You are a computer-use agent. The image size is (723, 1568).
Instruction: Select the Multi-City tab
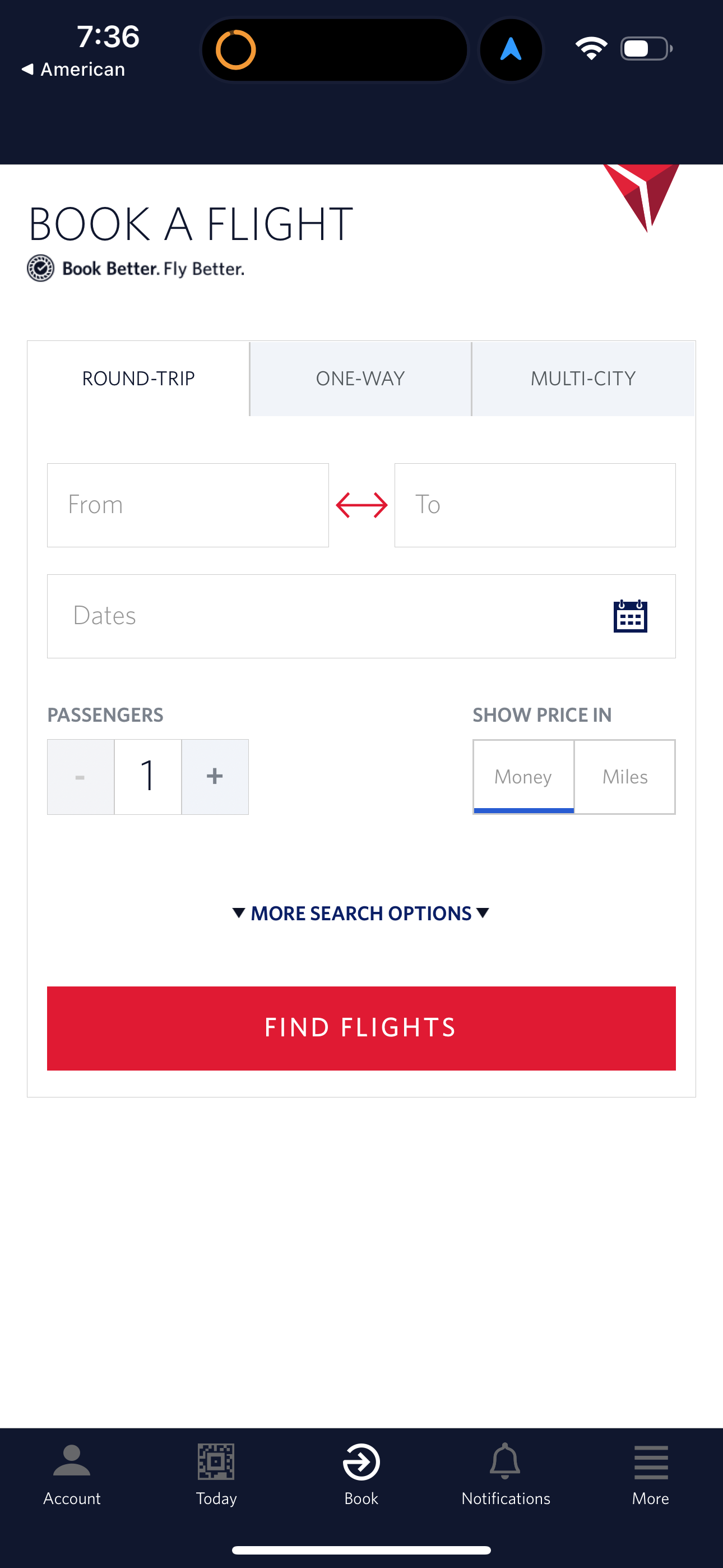(x=582, y=378)
